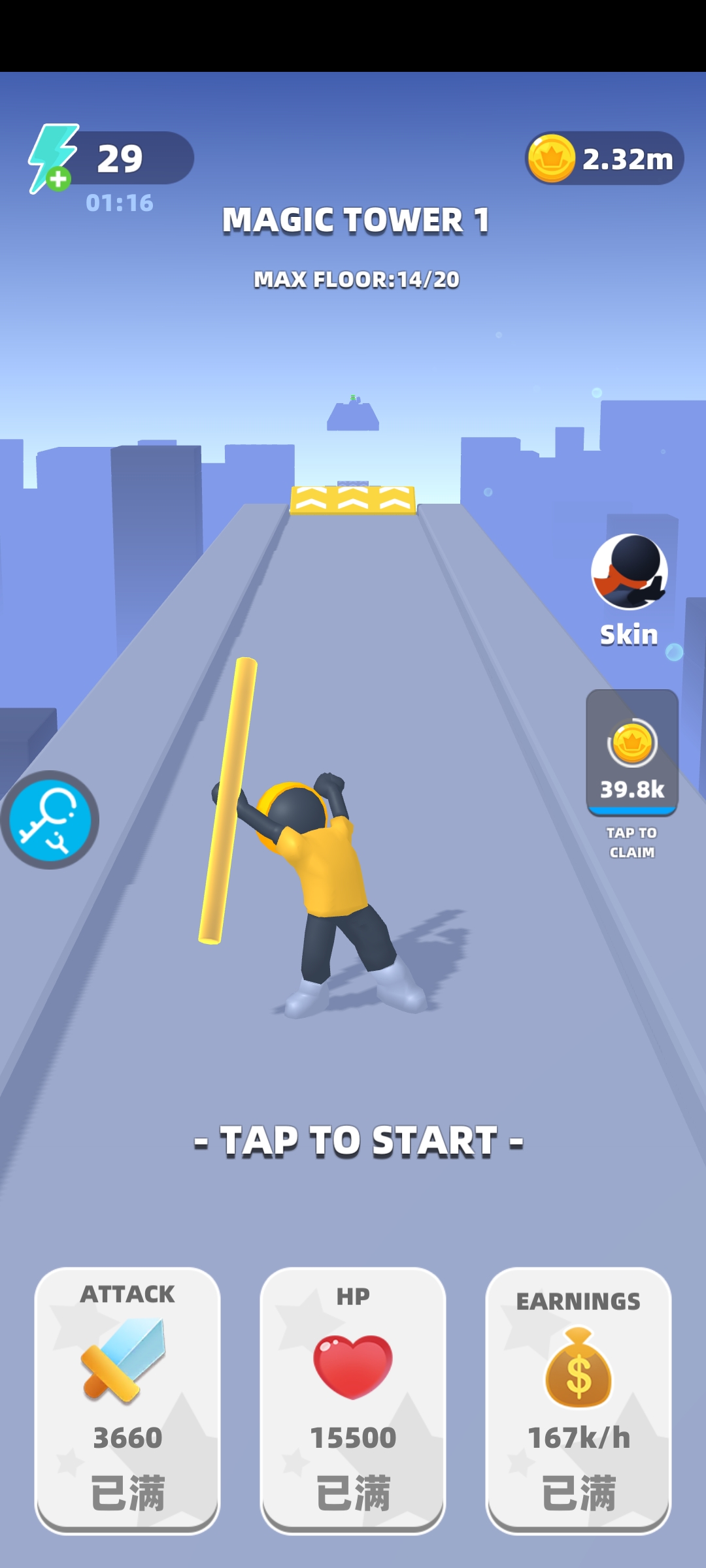Select the ATTACK upgrade card
Screen dimensions: 706x1568
point(127,1399)
